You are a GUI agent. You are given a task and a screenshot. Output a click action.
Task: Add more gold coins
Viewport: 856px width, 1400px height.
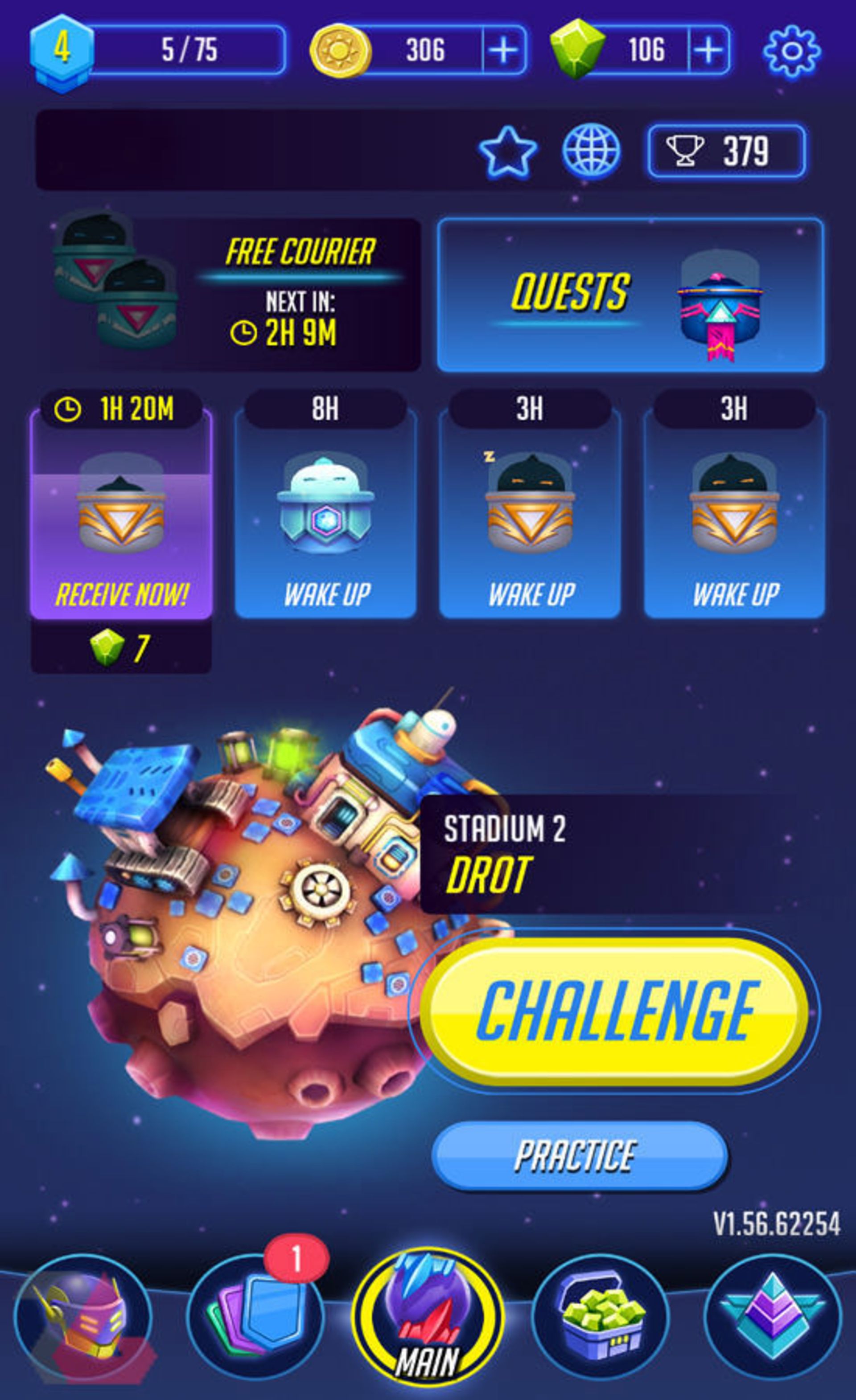pos(503,50)
